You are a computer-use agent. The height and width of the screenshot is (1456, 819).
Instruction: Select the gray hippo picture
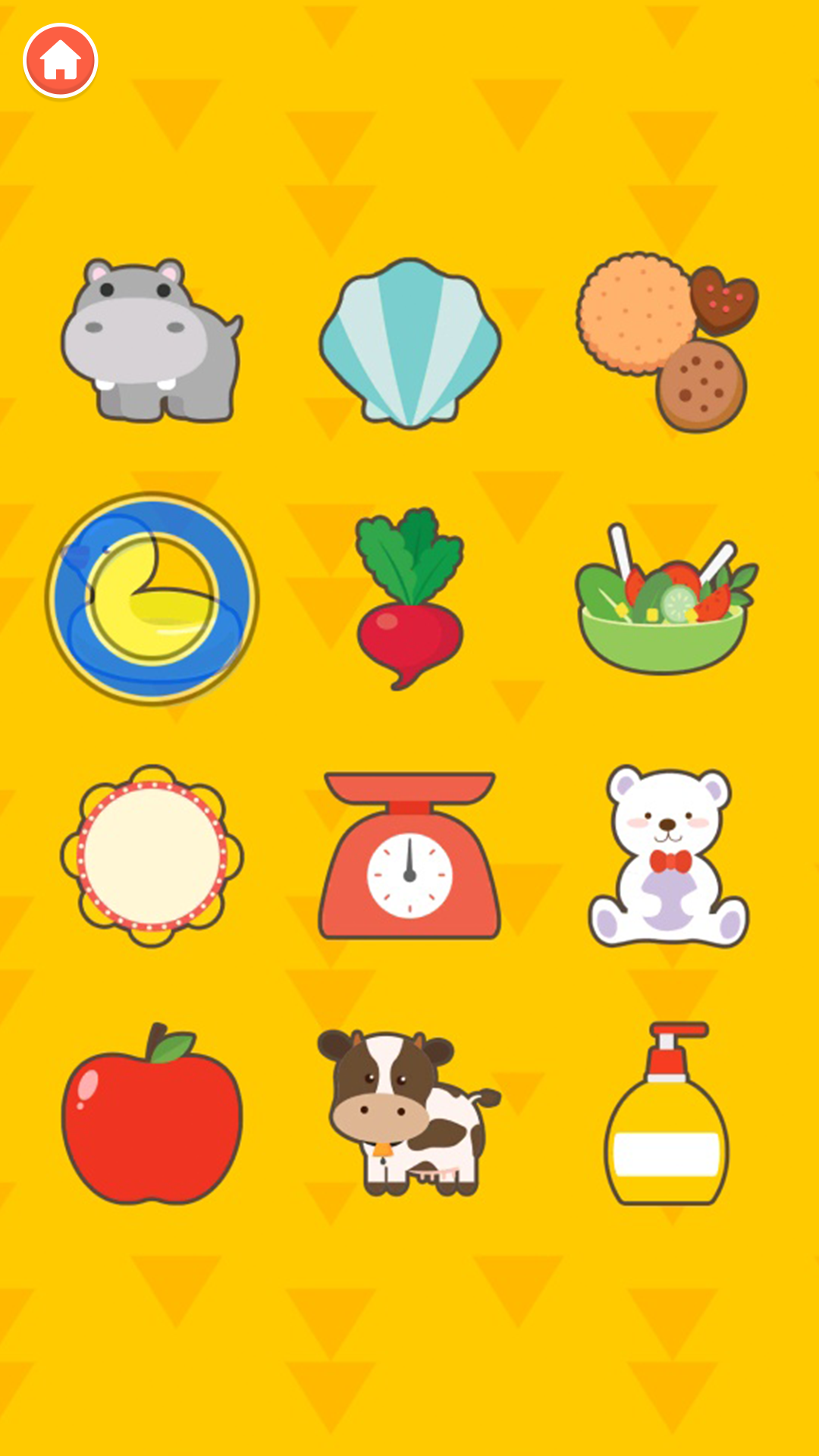[152, 341]
